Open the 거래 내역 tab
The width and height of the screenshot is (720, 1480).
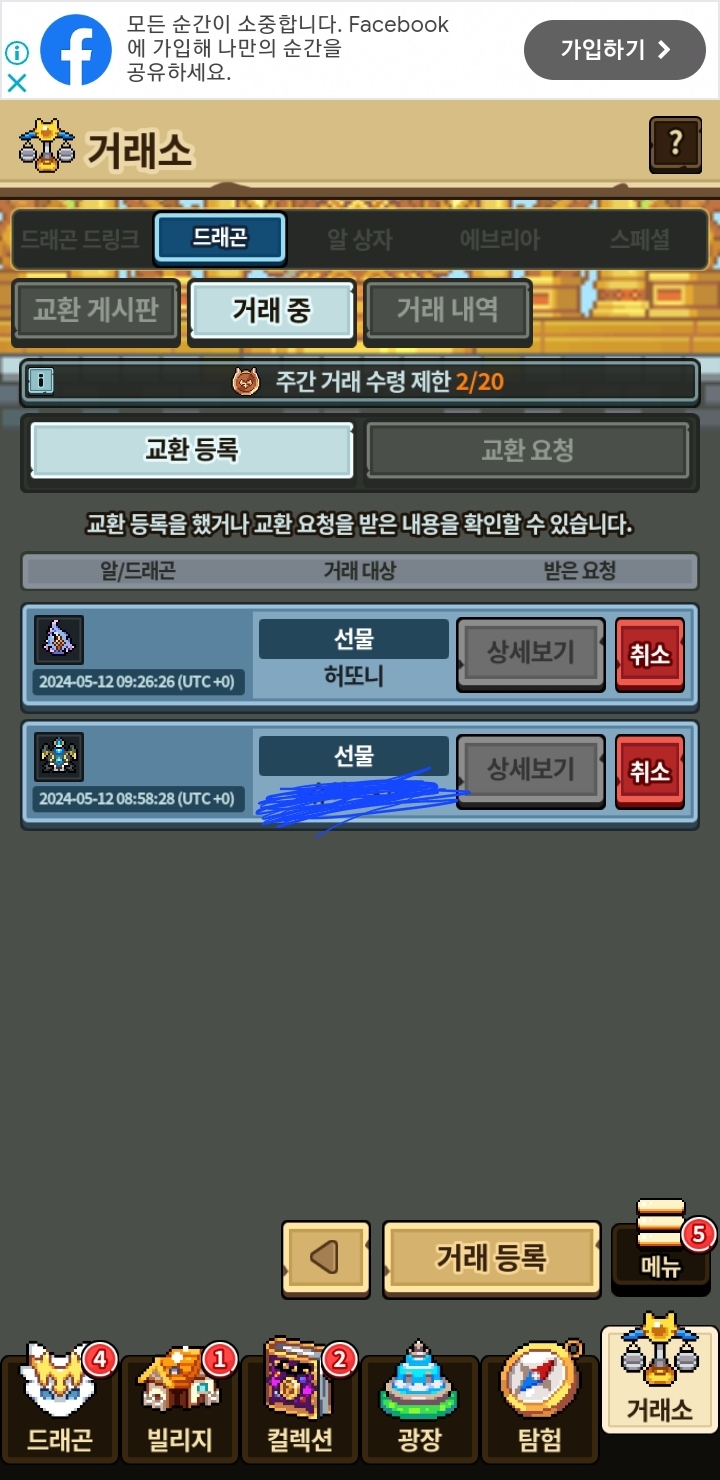point(447,310)
